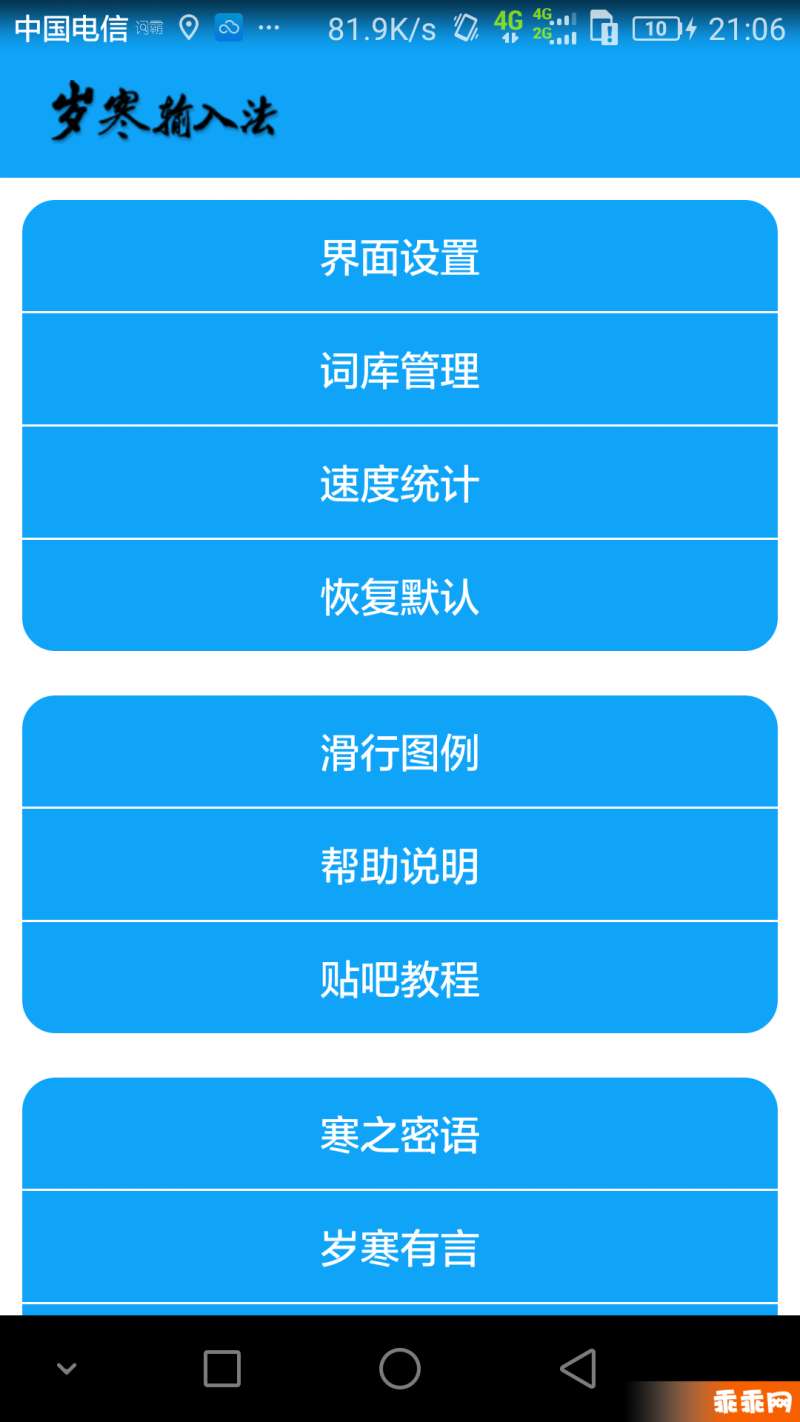Select 恢复默认 to restore defaults

(x=400, y=596)
